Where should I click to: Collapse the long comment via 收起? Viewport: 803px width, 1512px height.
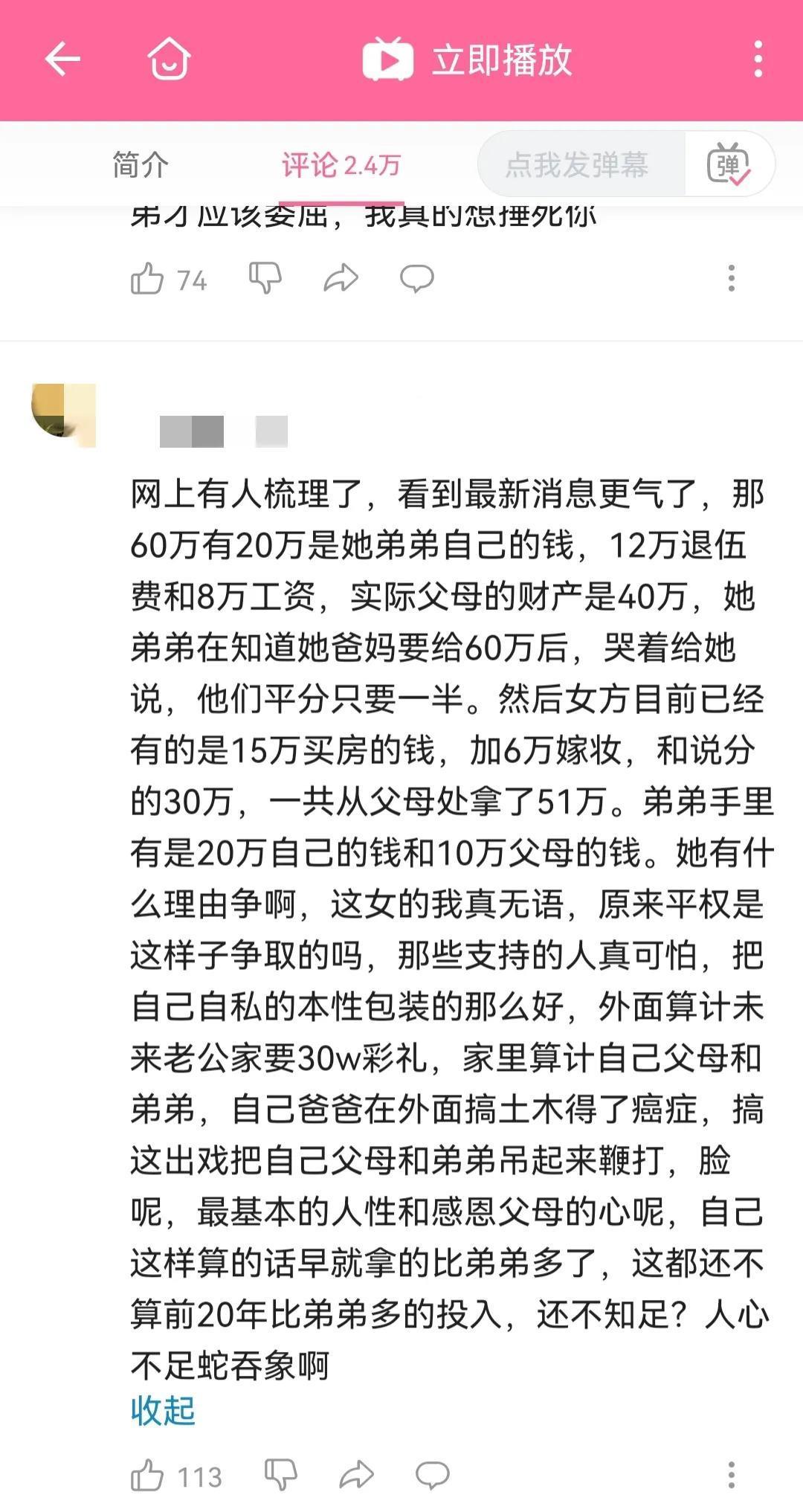coord(163,1411)
